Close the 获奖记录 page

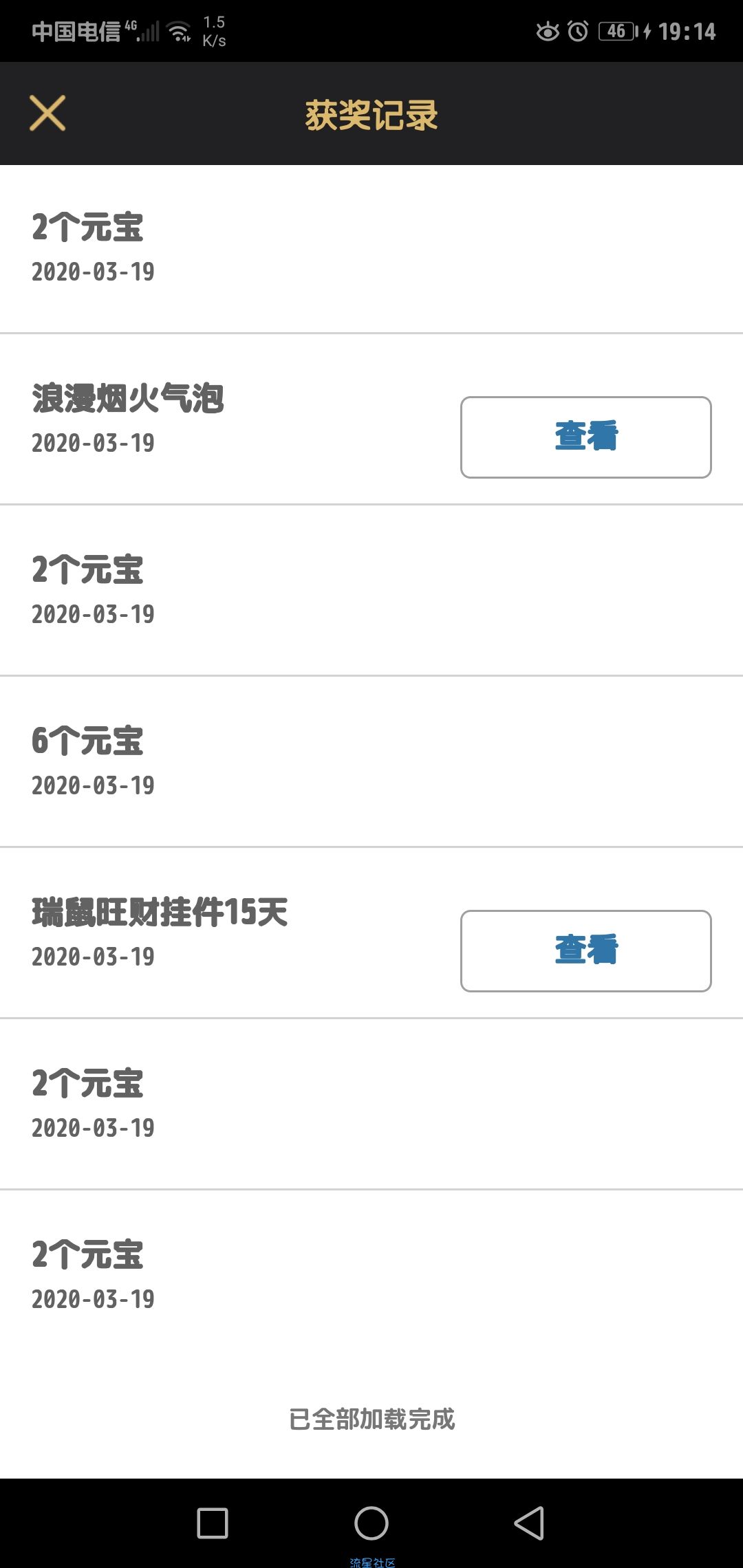click(47, 113)
